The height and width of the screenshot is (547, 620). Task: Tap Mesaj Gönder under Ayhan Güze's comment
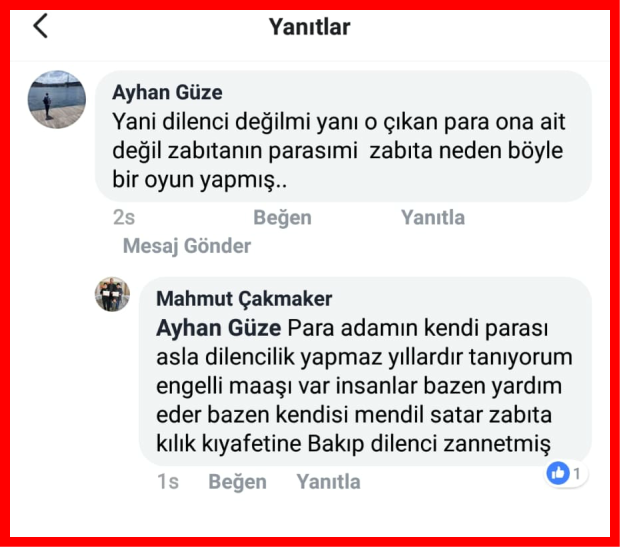[x=186, y=246]
